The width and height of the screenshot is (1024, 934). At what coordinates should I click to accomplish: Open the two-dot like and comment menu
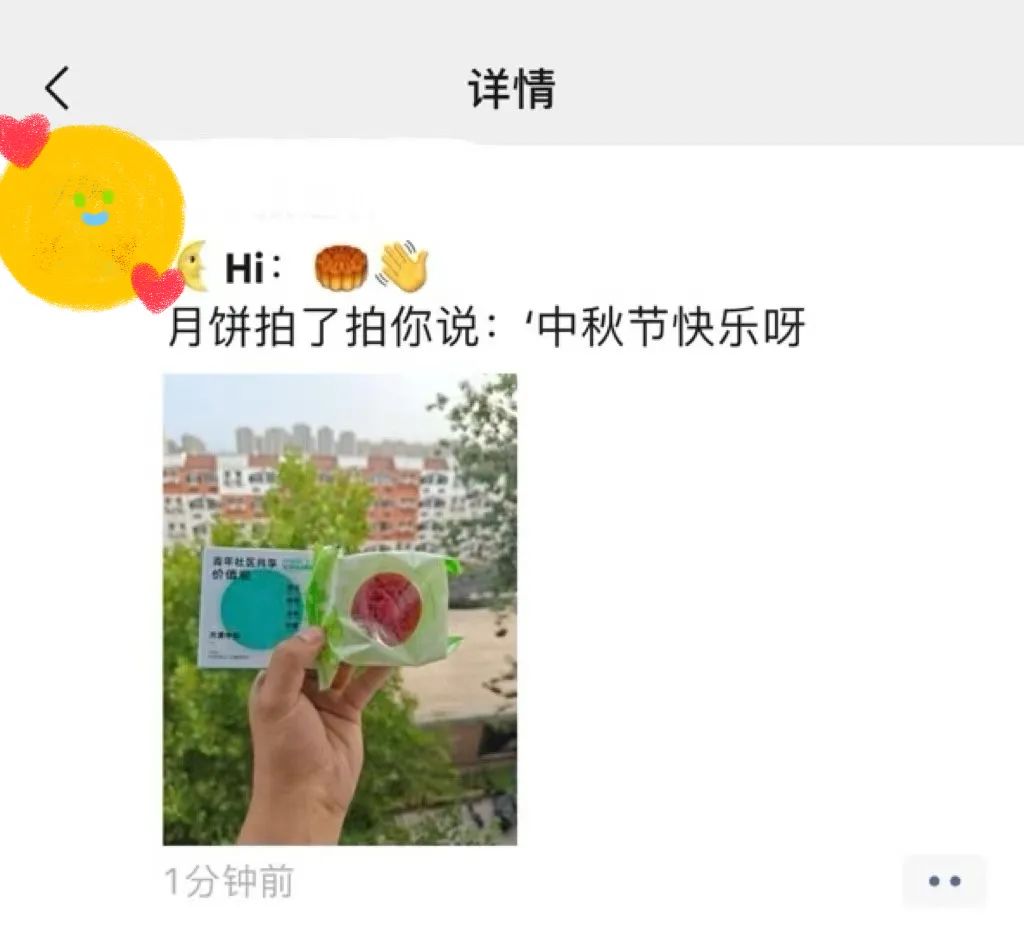point(944,881)
